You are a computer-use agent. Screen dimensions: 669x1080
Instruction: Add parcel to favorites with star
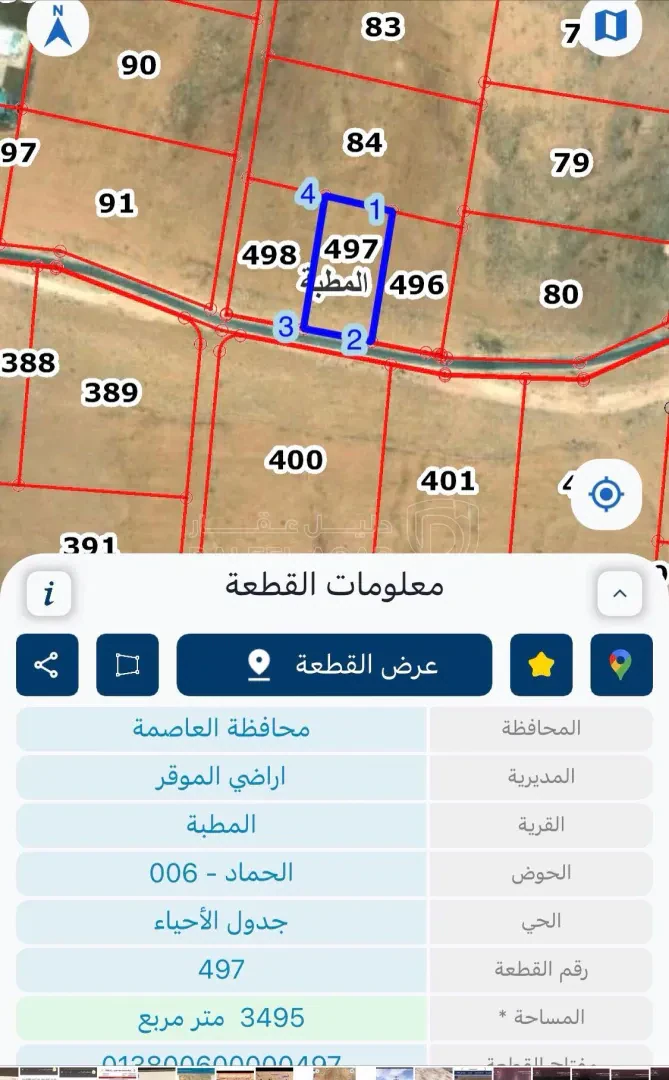541,665
